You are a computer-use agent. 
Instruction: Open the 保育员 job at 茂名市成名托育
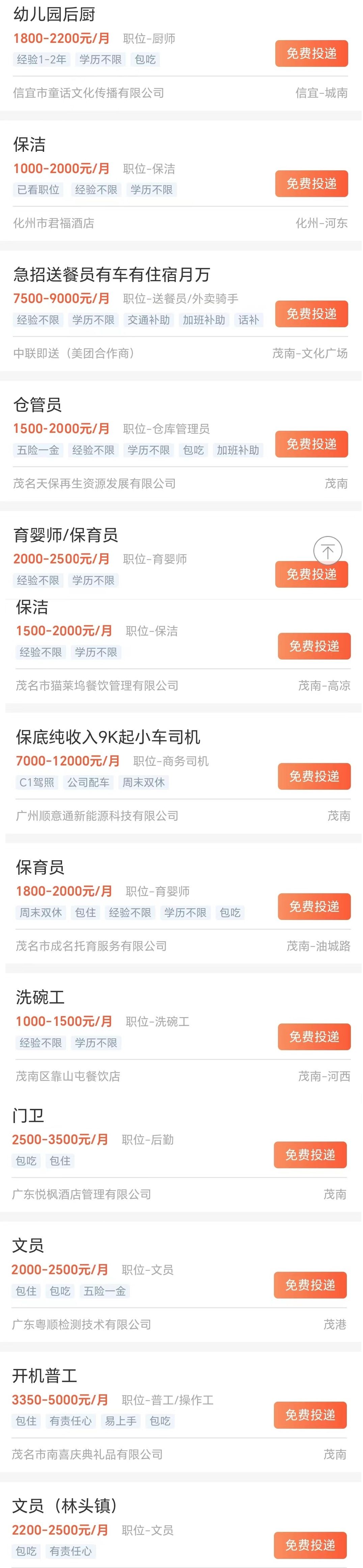tap(40, 867)
